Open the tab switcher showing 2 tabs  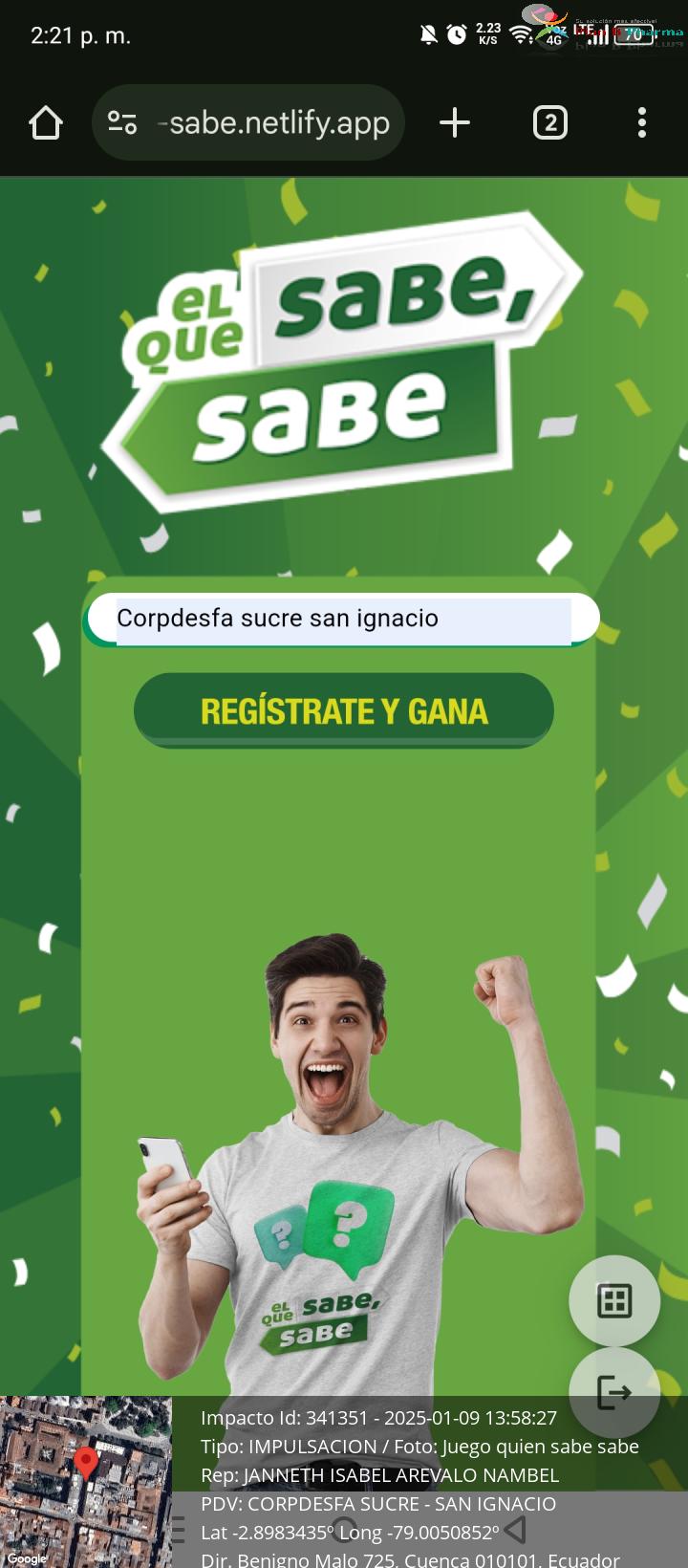[x=549, y=122]
